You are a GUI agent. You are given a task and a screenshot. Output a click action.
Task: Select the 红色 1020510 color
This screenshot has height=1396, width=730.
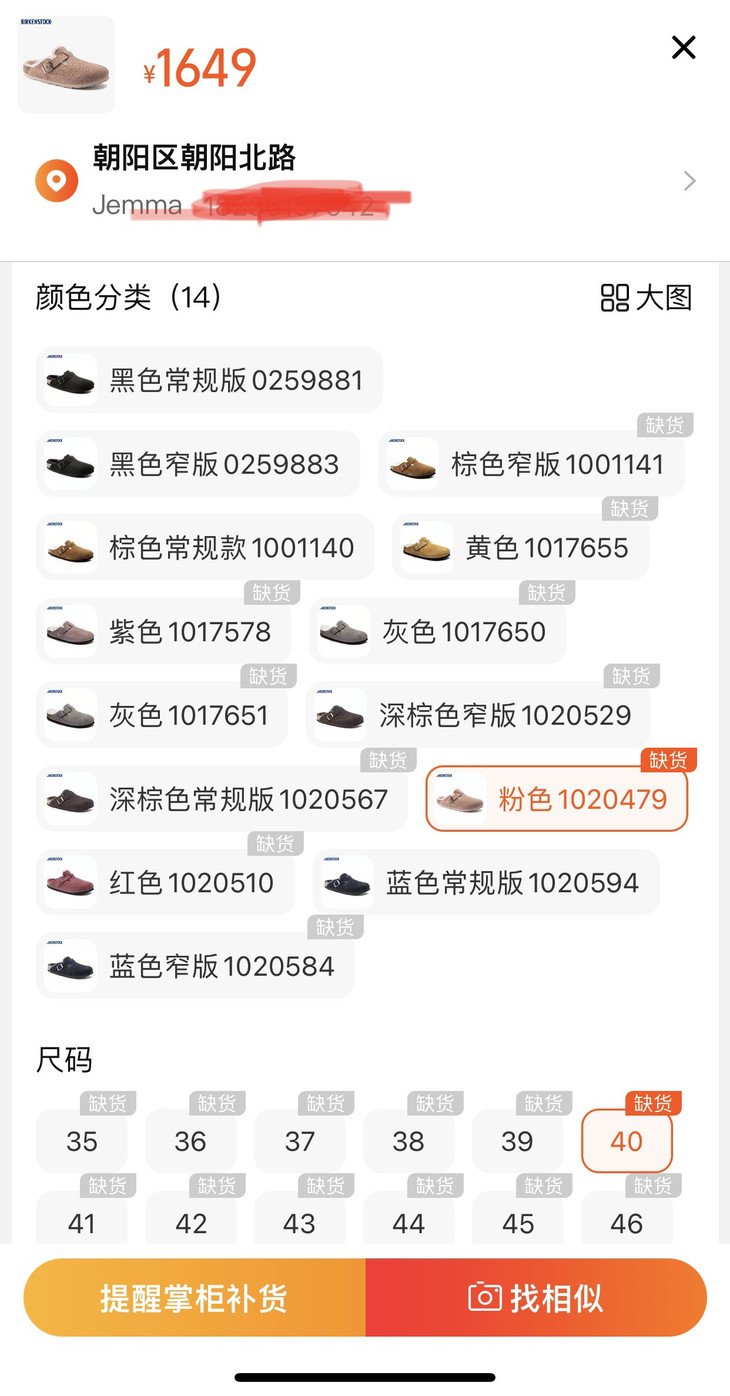pos(165,882)
